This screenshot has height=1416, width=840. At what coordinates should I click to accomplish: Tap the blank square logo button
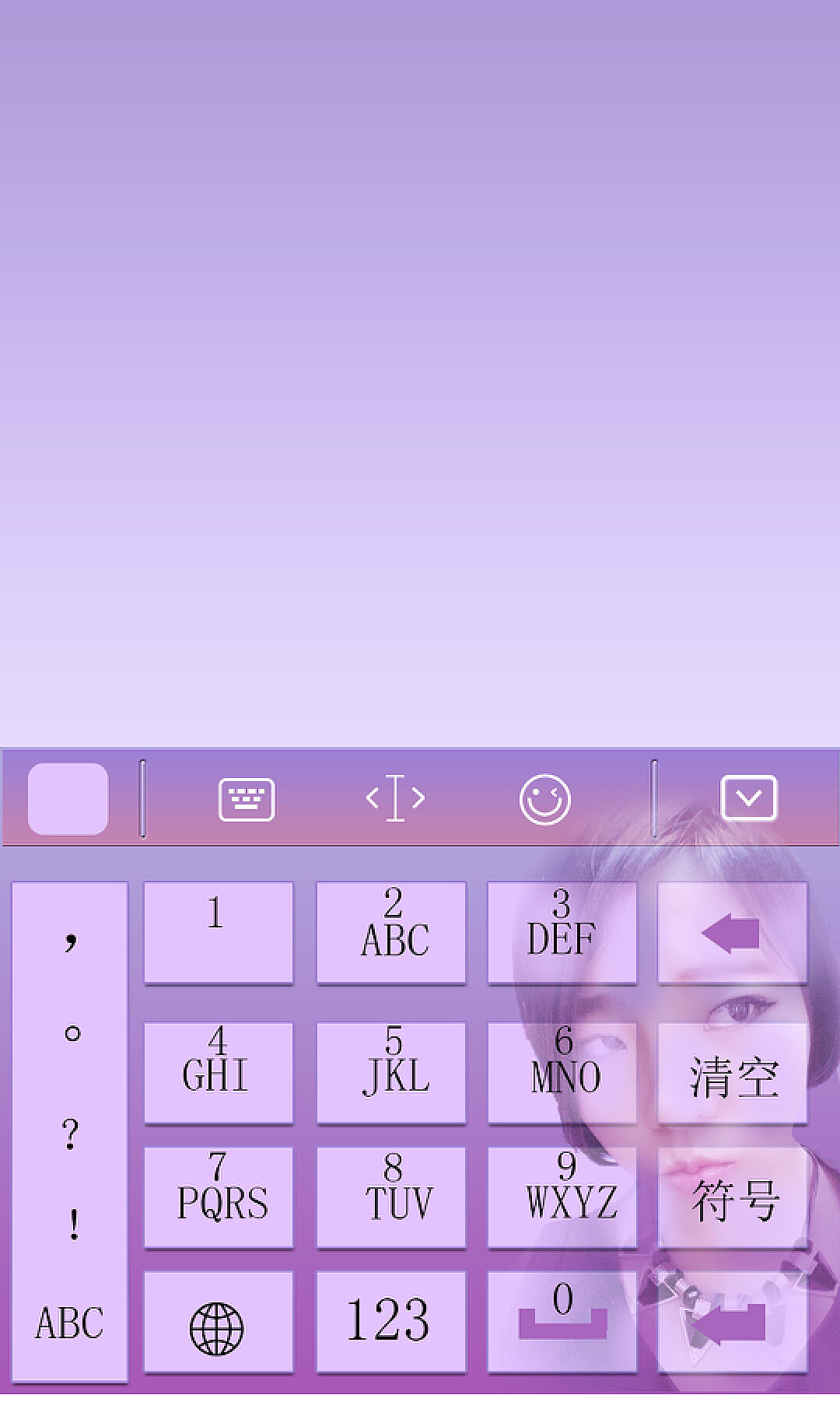68,799
